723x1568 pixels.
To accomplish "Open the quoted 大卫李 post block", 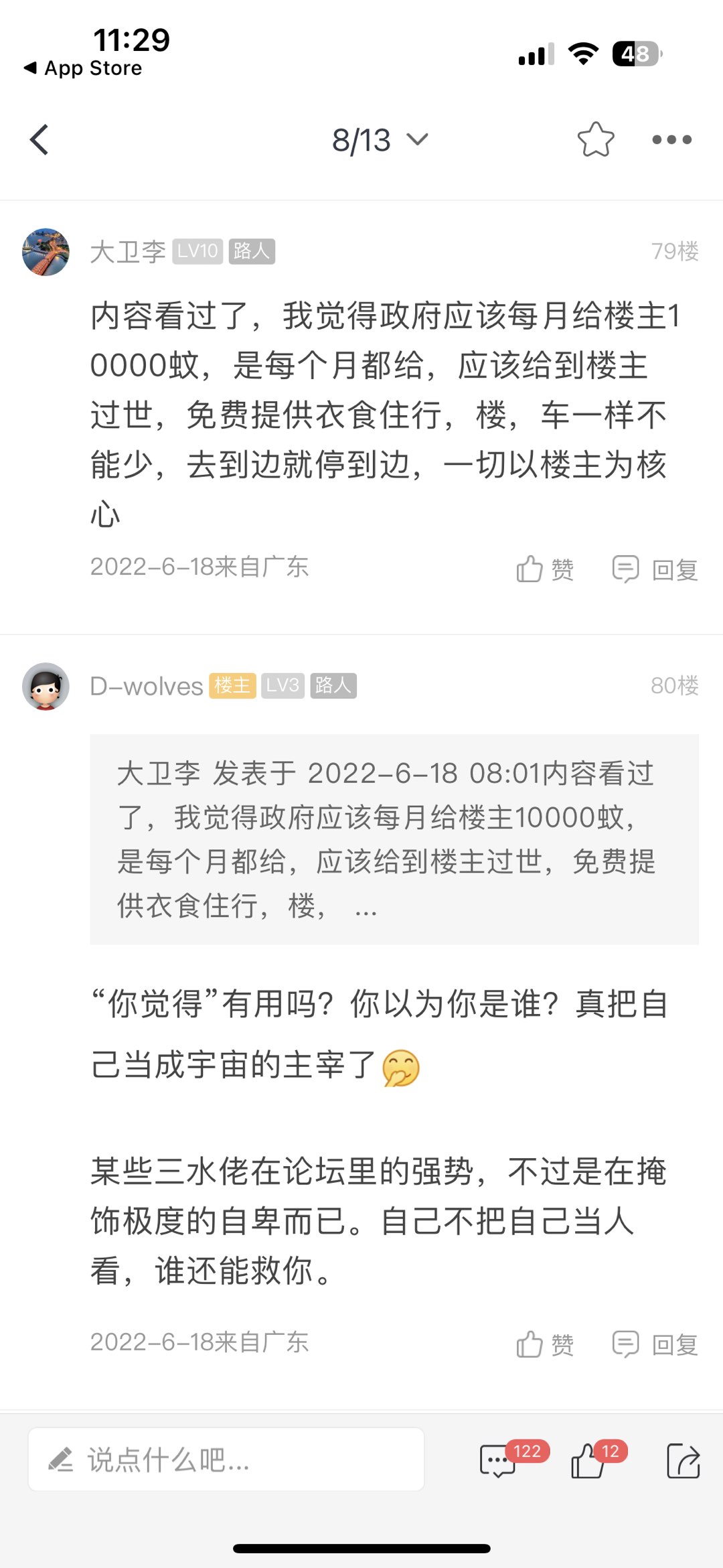I will [394, 839].
